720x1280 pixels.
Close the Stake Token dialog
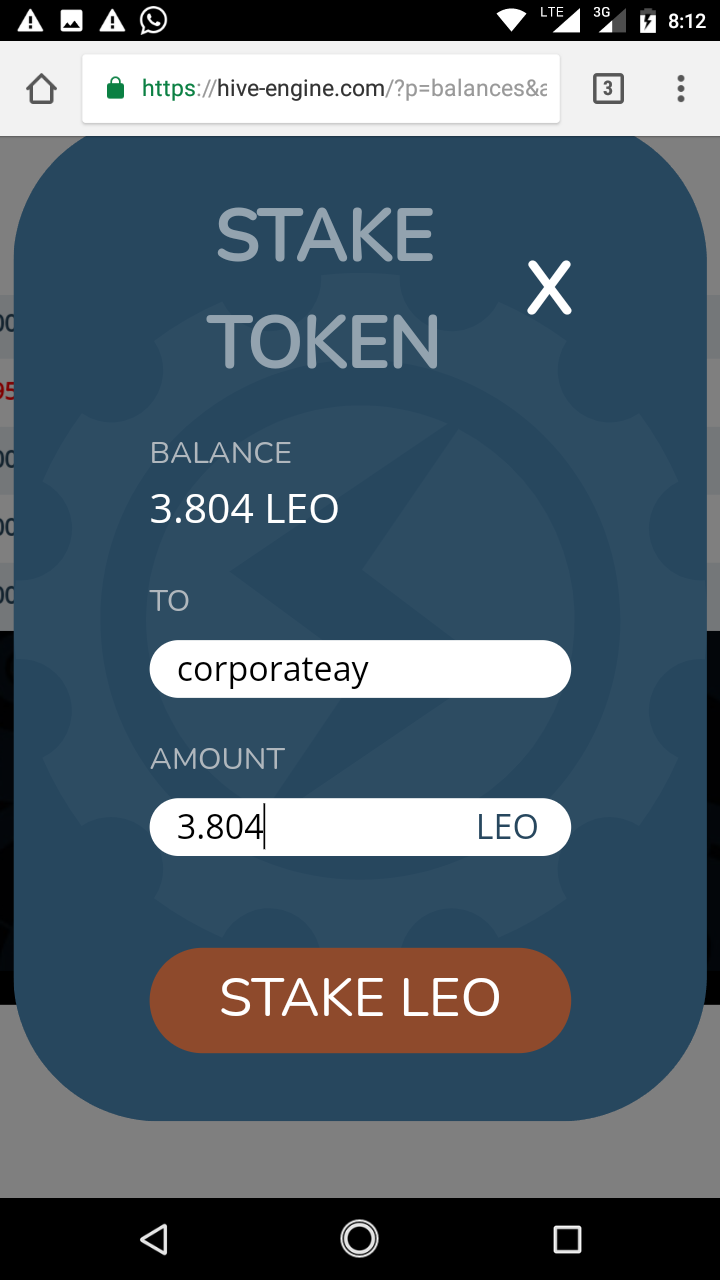(549, 287)
